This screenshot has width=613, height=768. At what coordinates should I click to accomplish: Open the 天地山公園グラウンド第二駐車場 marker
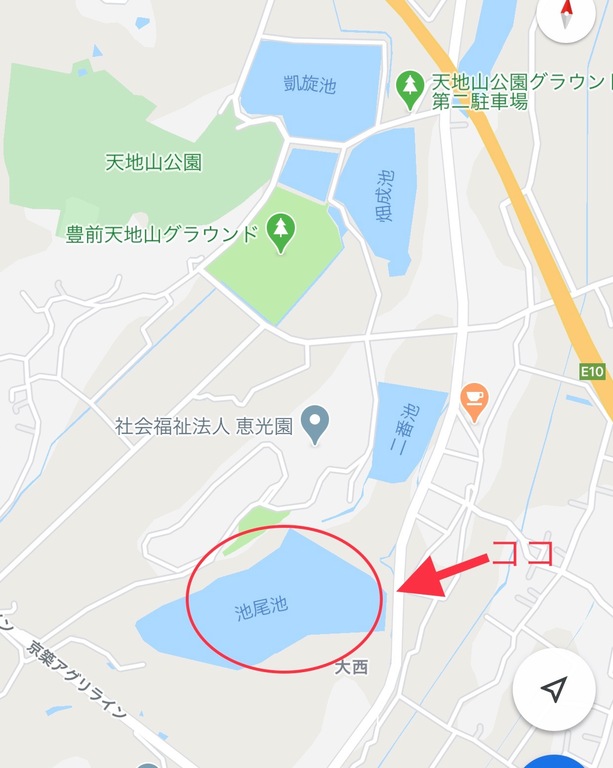[408, 89]
